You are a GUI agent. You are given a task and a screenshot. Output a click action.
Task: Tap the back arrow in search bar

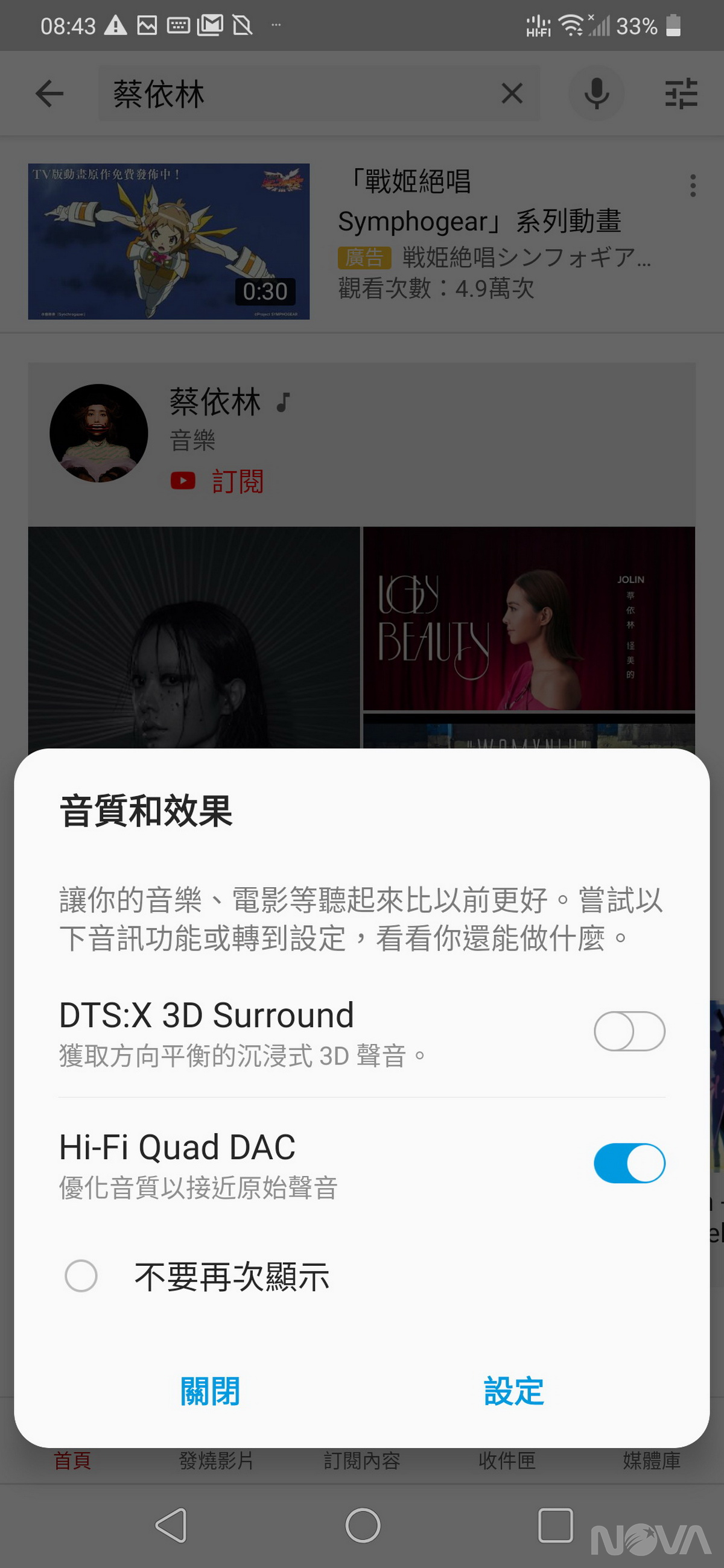(49, 93)
